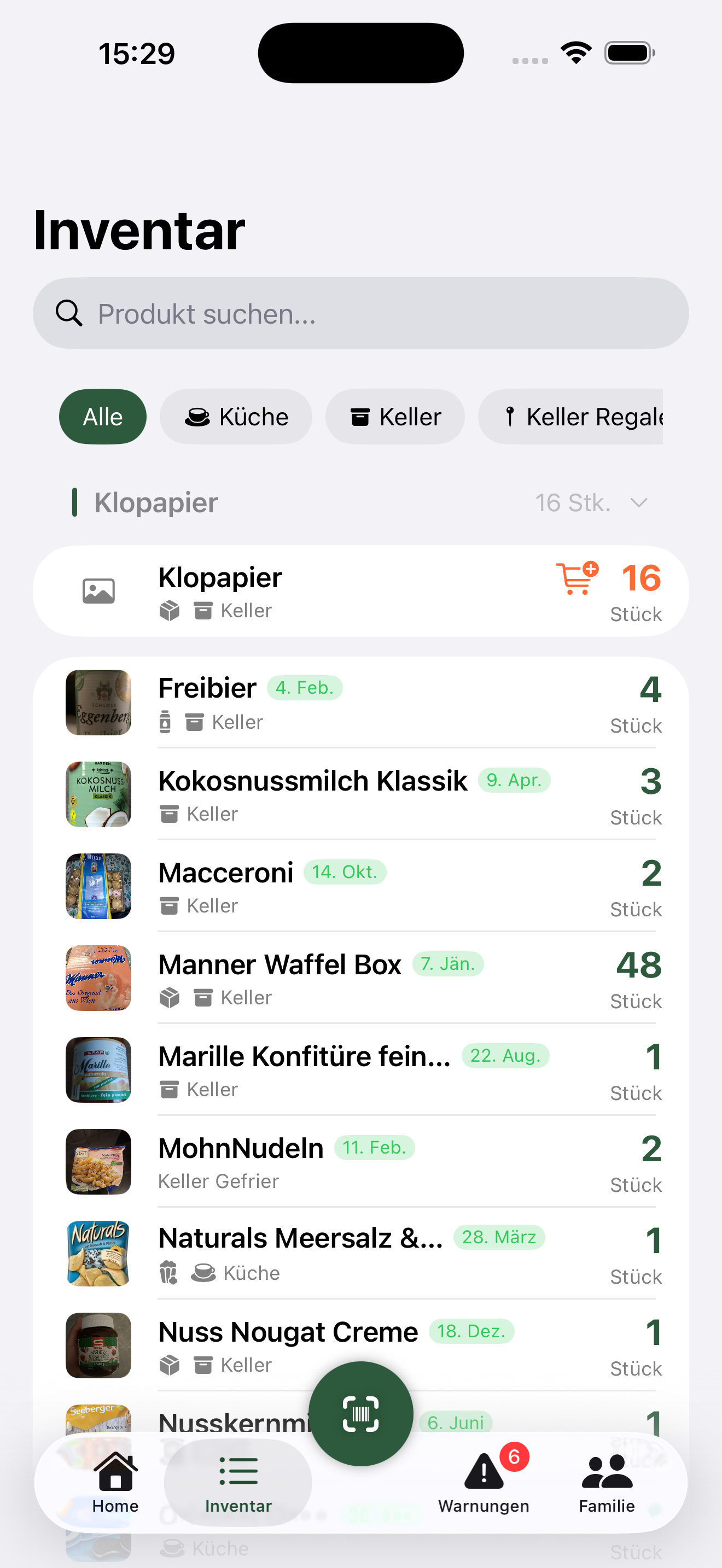Tap the cup icon inside the Küche chip
The width and height of the screenshot is (722, 1568).
pos(196,417)
